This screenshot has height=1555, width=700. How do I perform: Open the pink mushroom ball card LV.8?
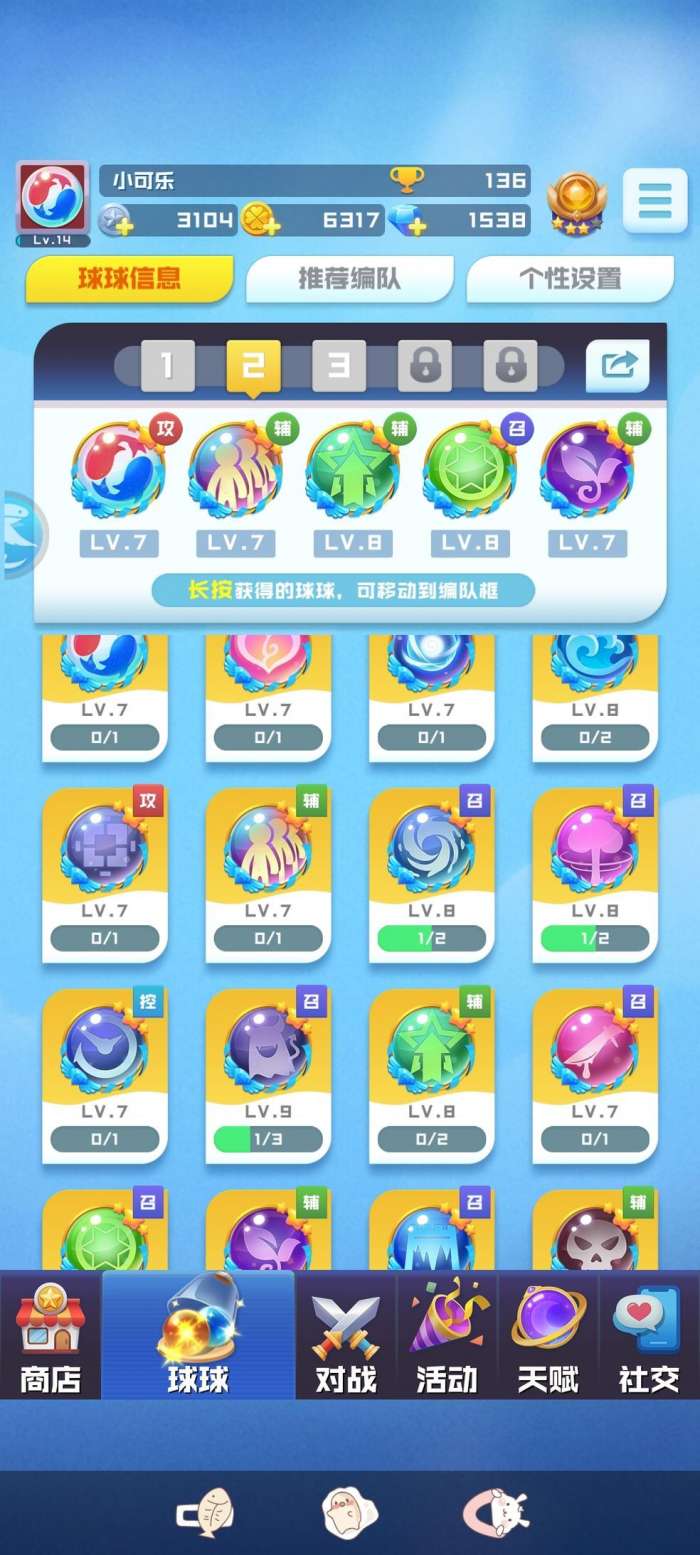(595, 875)
